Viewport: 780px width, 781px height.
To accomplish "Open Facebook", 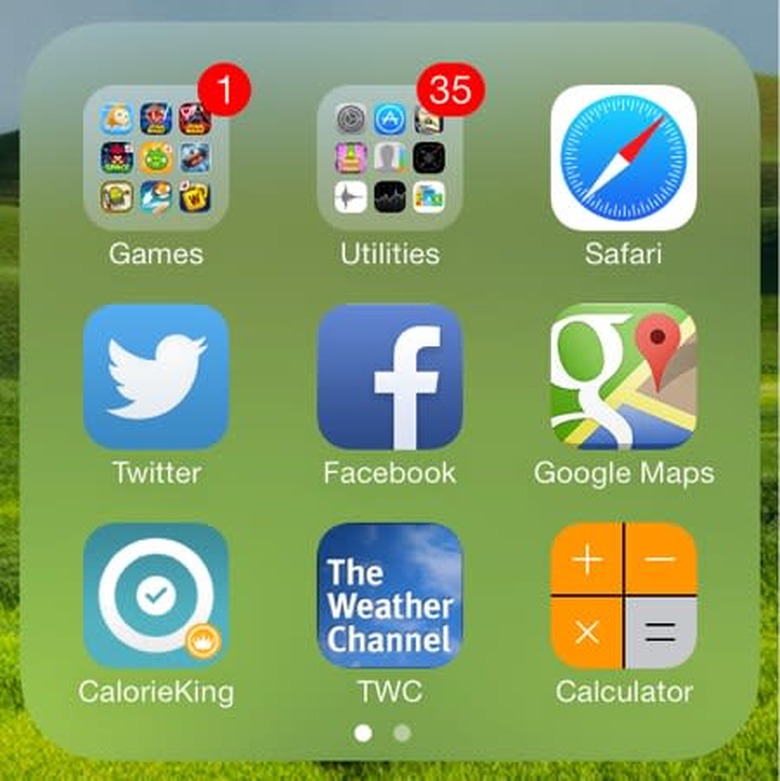I will pos(389,379).
